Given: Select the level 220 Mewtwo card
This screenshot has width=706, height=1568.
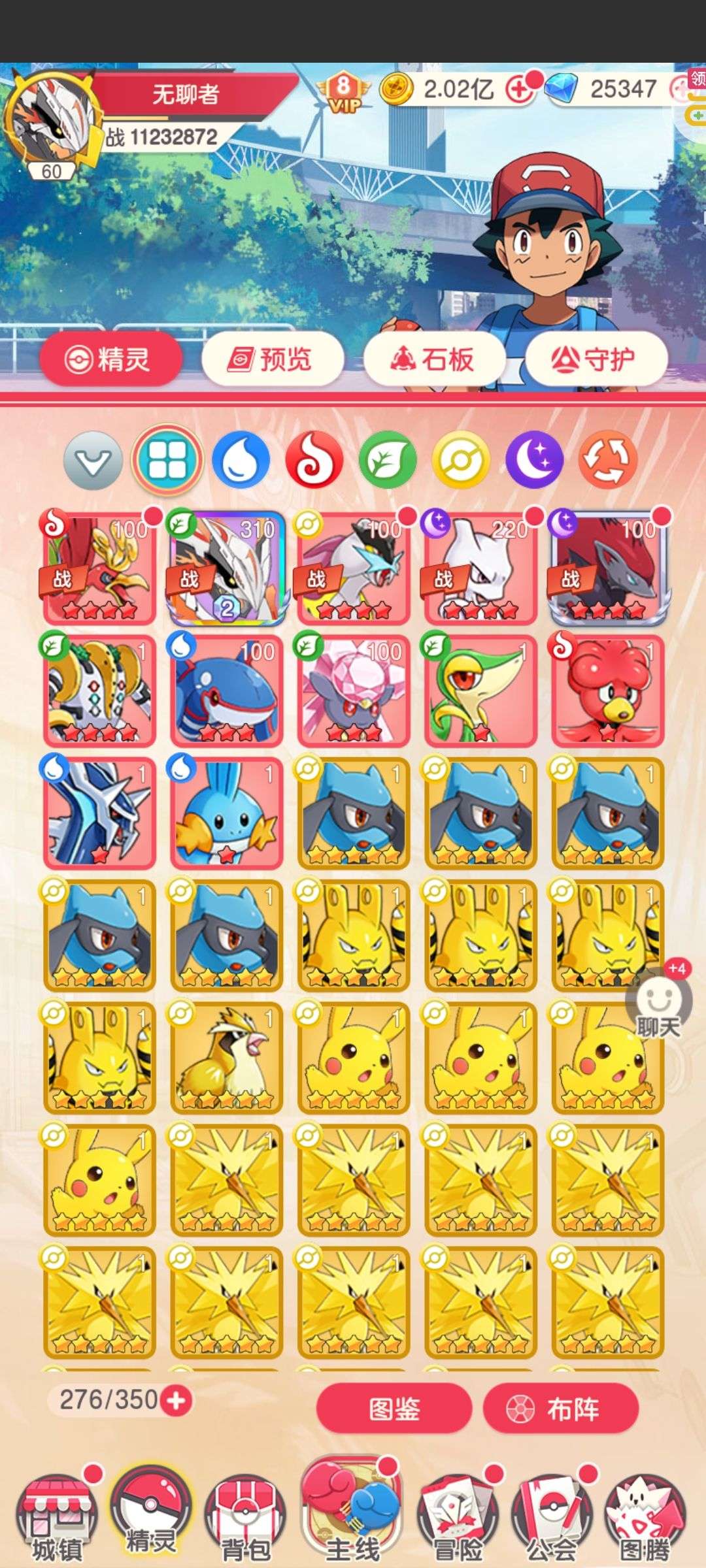Looking at the screenshot, I should pos(480,568).
